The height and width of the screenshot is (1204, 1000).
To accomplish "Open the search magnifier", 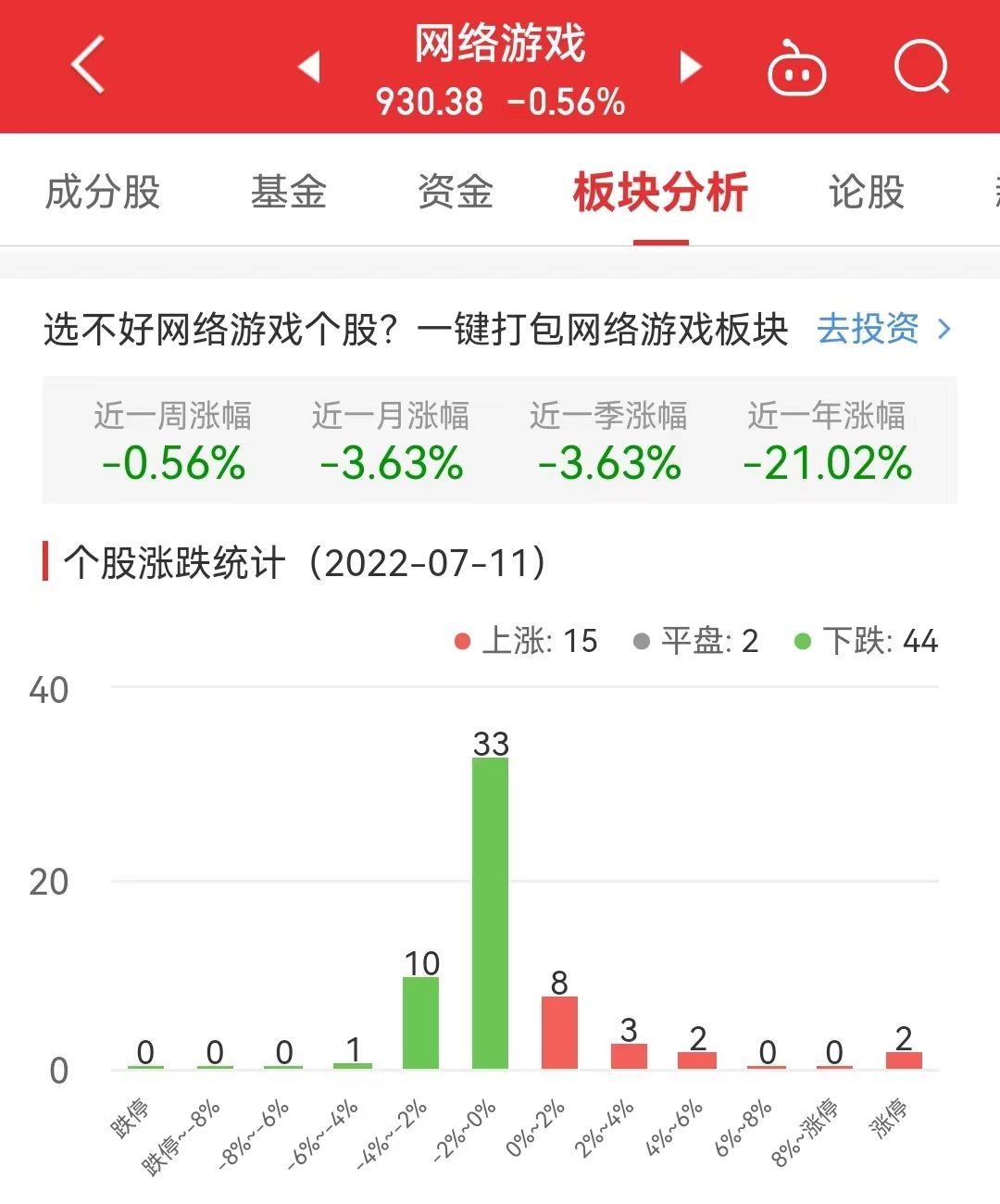I will pyautogui.click(x=922, y=67).
